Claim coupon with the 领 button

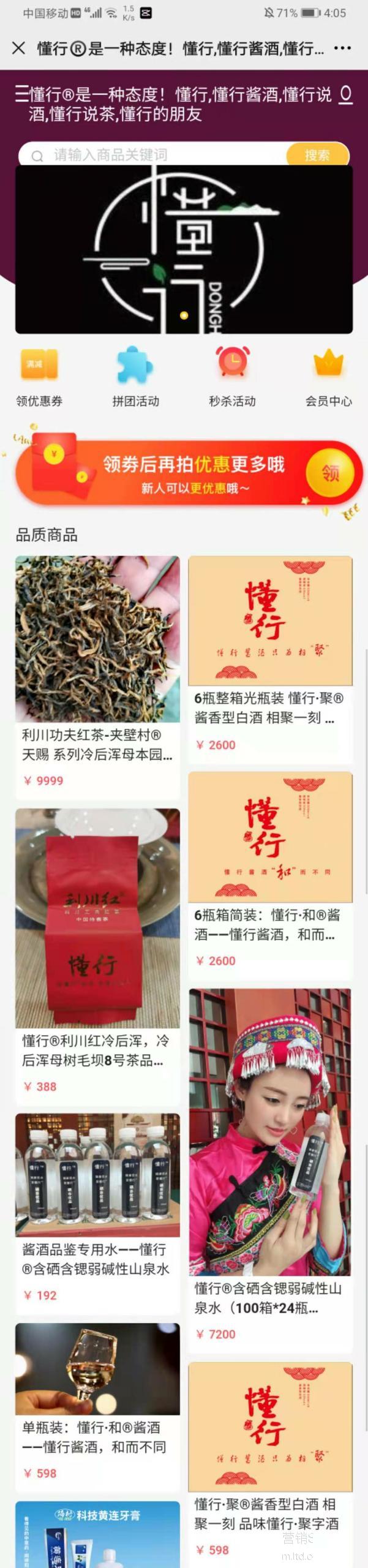coord(331,473)
